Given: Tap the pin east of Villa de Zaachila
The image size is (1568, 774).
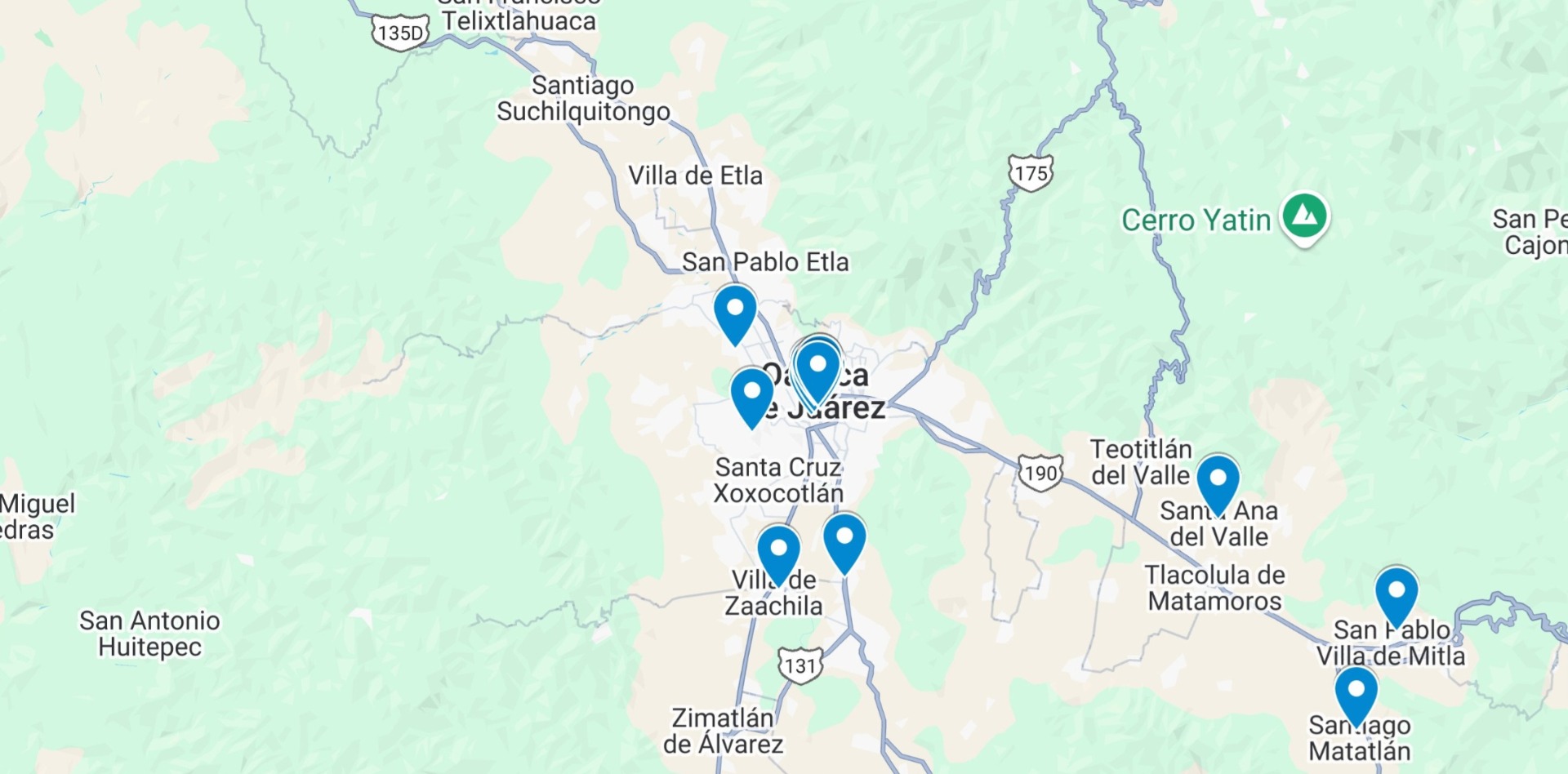Looking at the screenshot, I should [x=844, y=539].
